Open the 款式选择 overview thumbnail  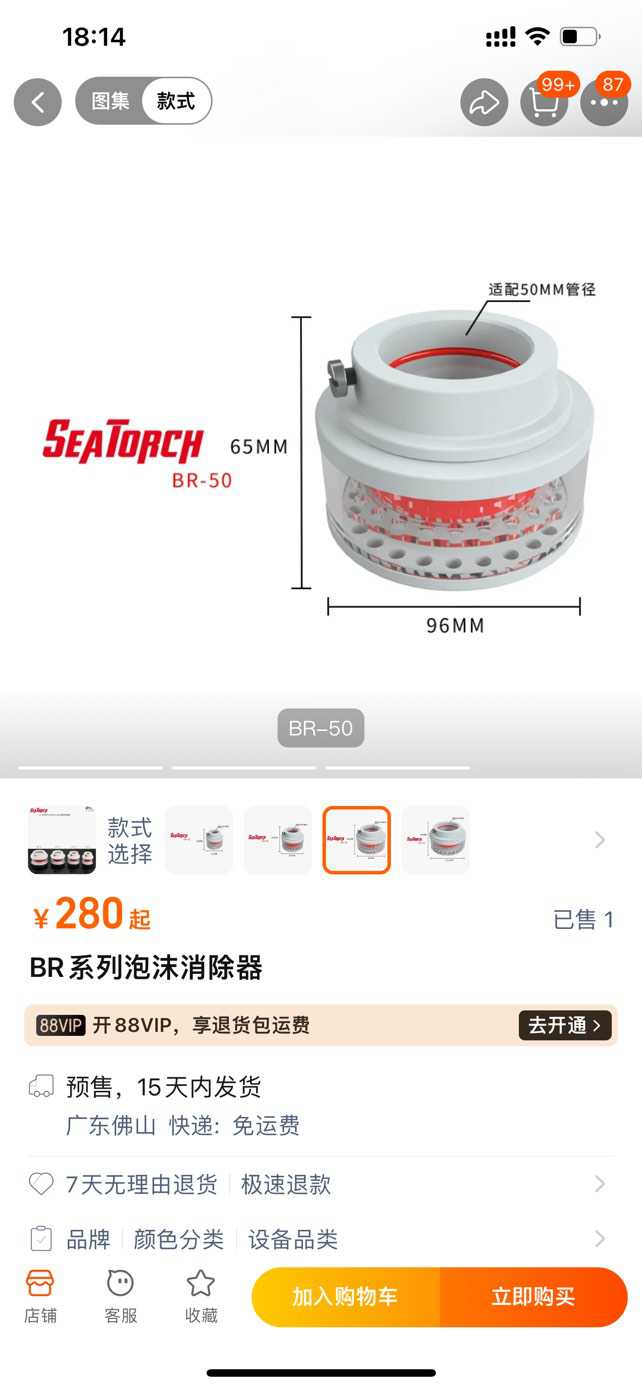[62, 840]
